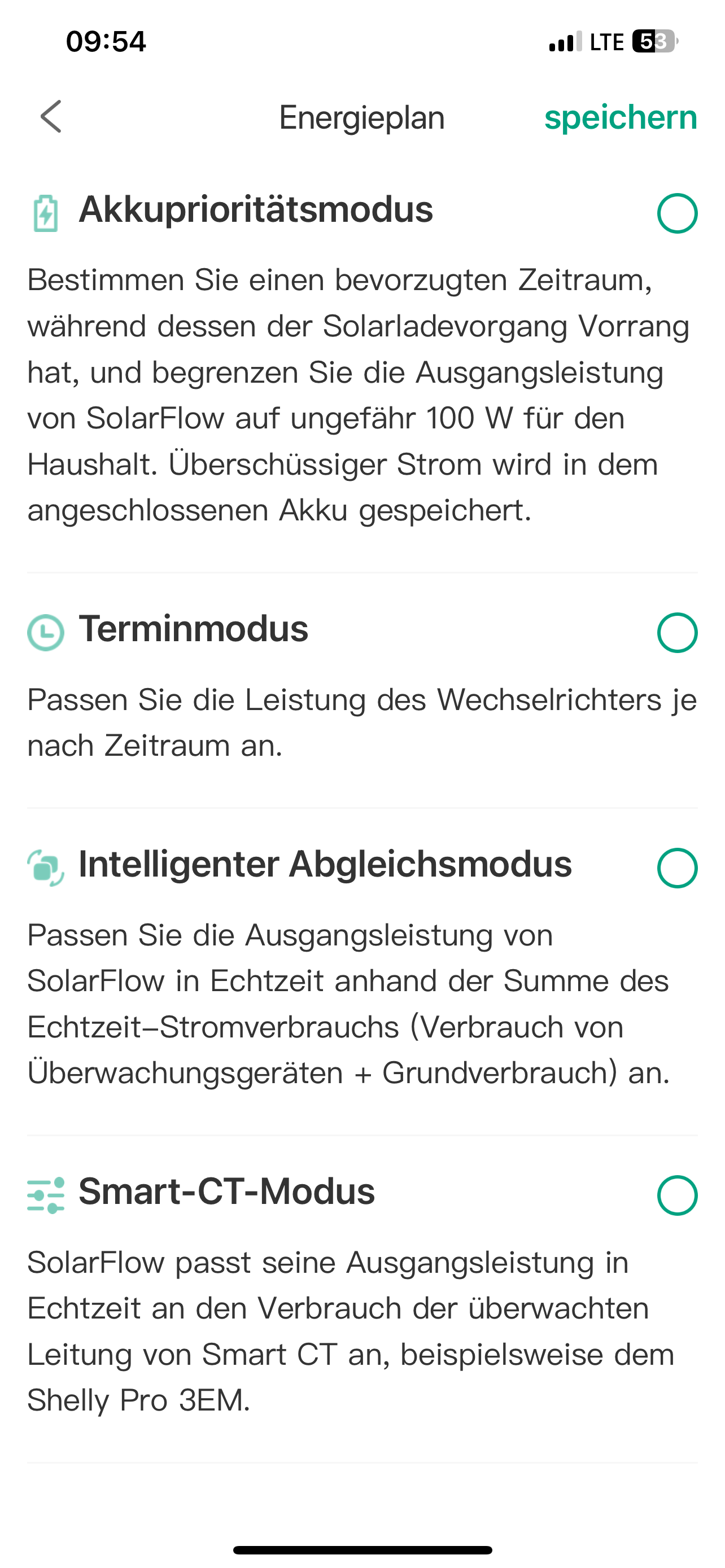This screenshot has width=725, height=1568.
Task: Pick the Smart-CT-Modus option
Action: (x=677, y=1195)
